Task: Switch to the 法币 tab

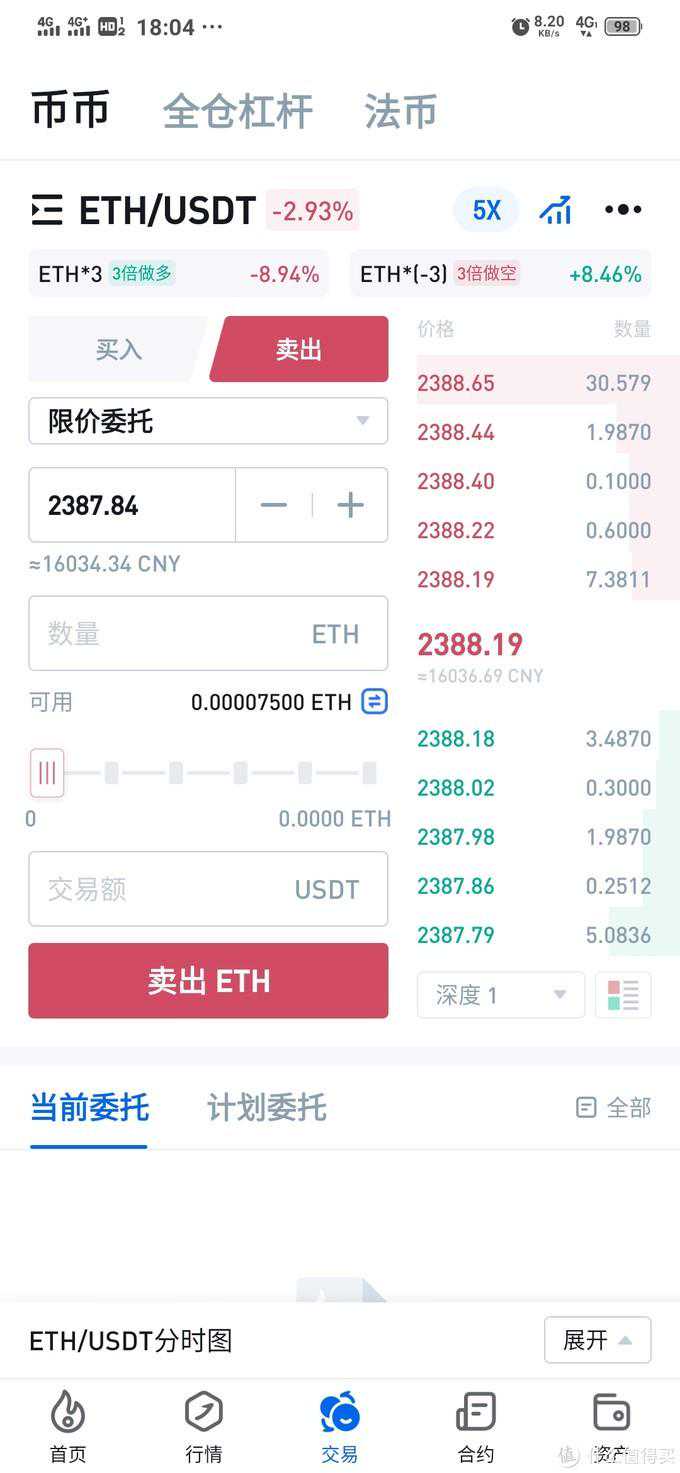Action: coord(400,111)
